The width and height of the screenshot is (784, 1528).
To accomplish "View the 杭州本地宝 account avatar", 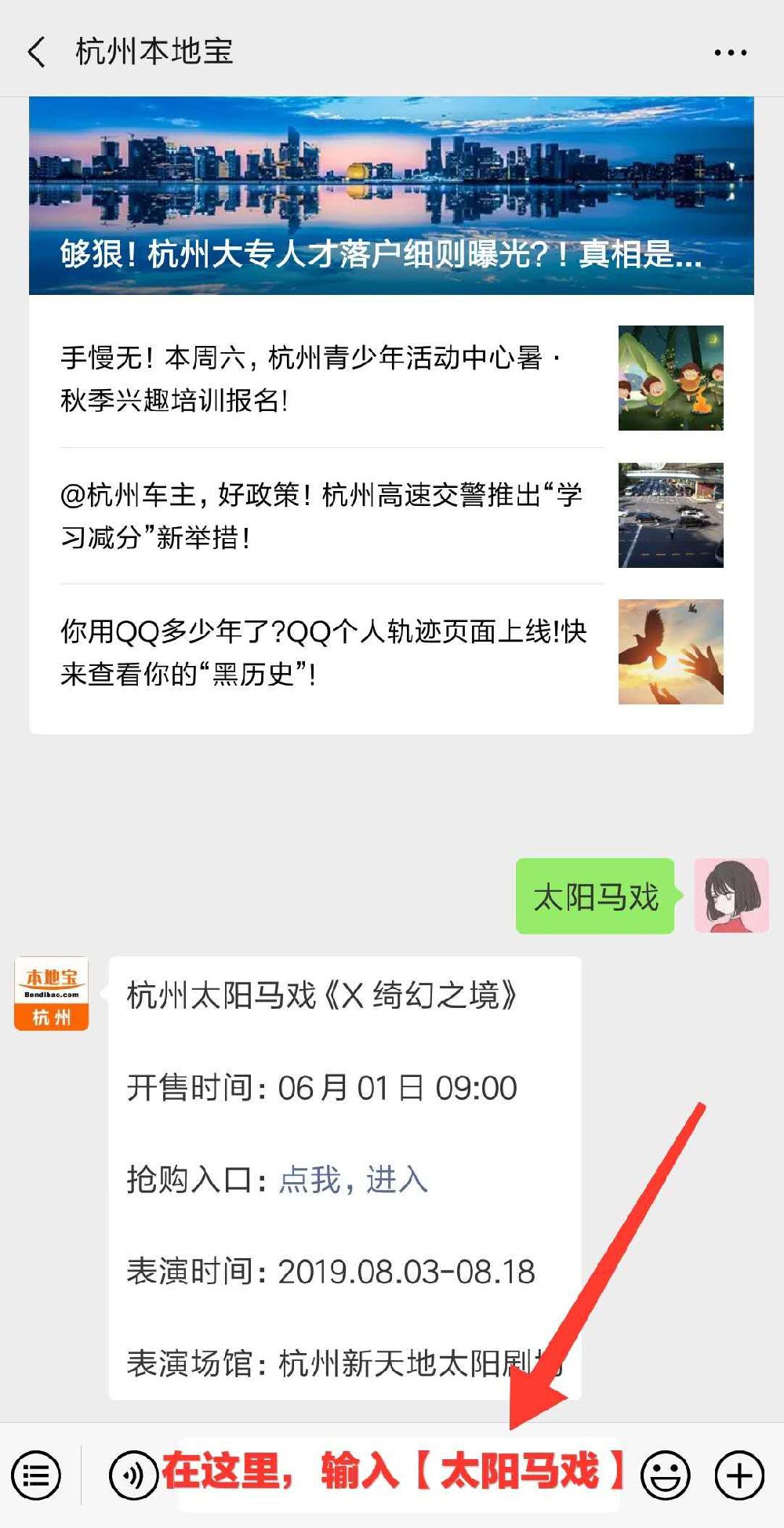I will pyautogui.click(x=52, y=993).
